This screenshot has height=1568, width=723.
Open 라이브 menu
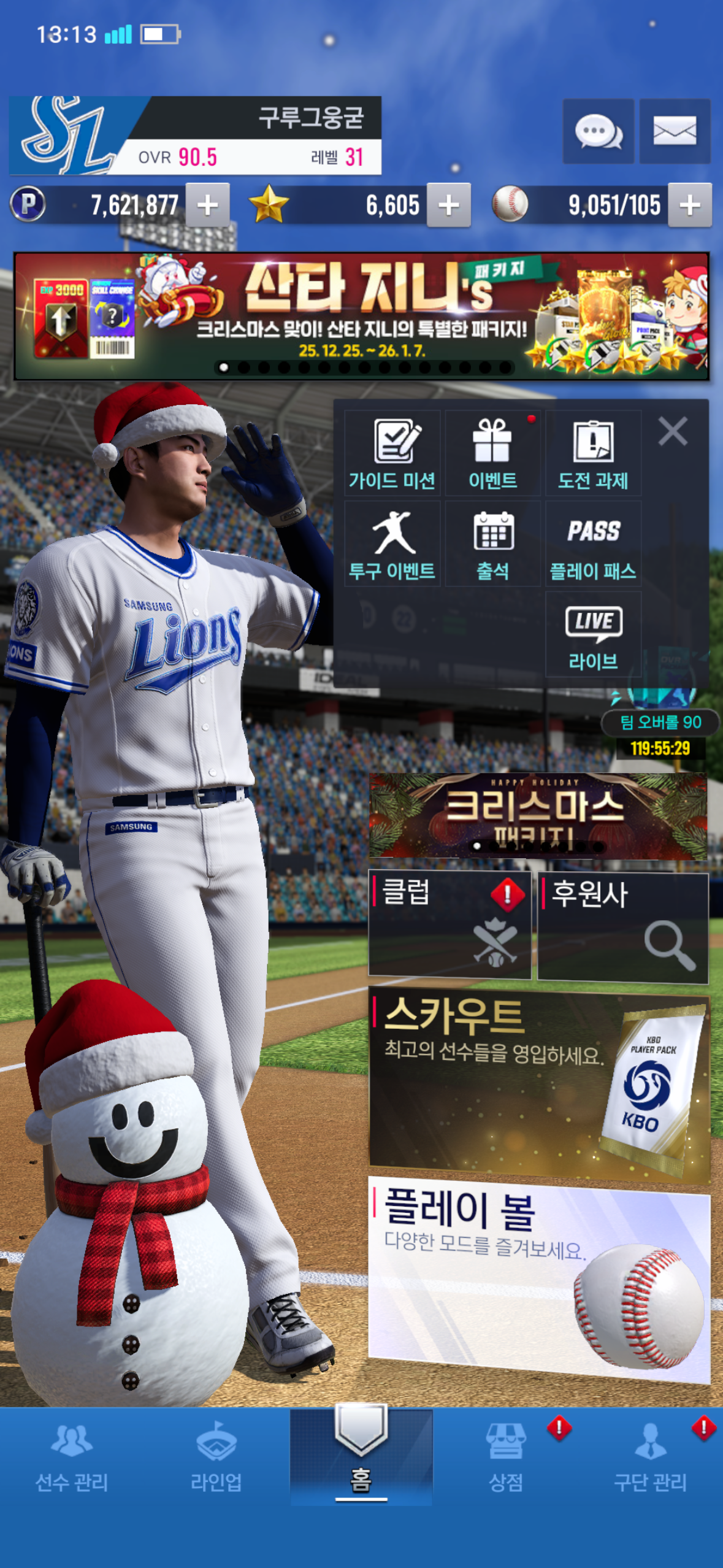tap(593, 635)
